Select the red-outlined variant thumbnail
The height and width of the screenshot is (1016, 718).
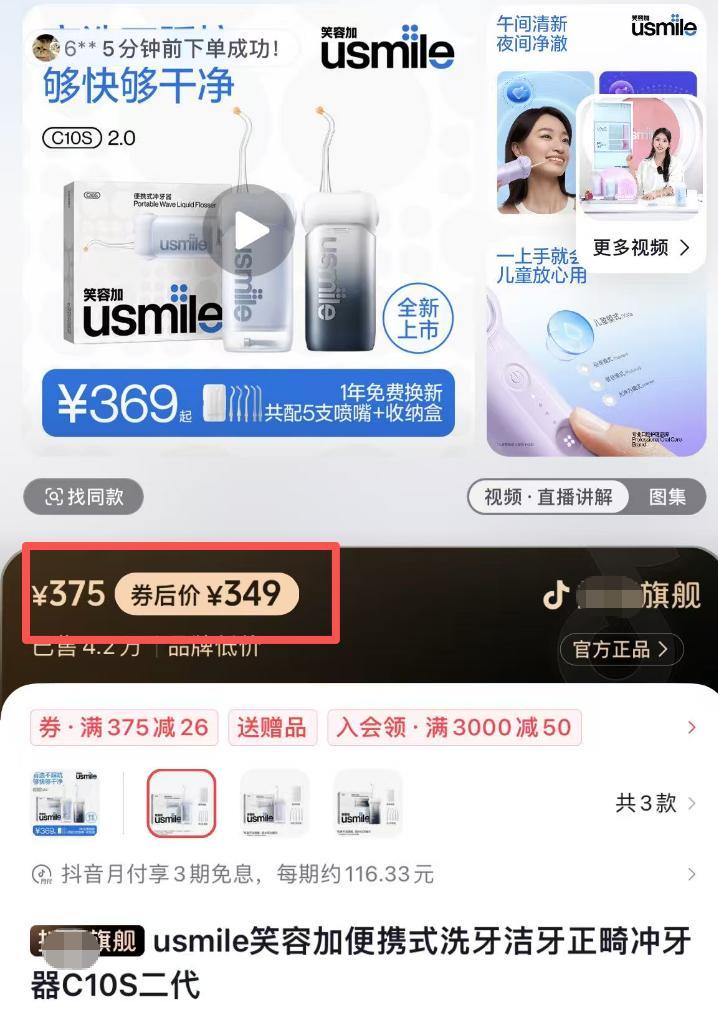tap(181, 803)
